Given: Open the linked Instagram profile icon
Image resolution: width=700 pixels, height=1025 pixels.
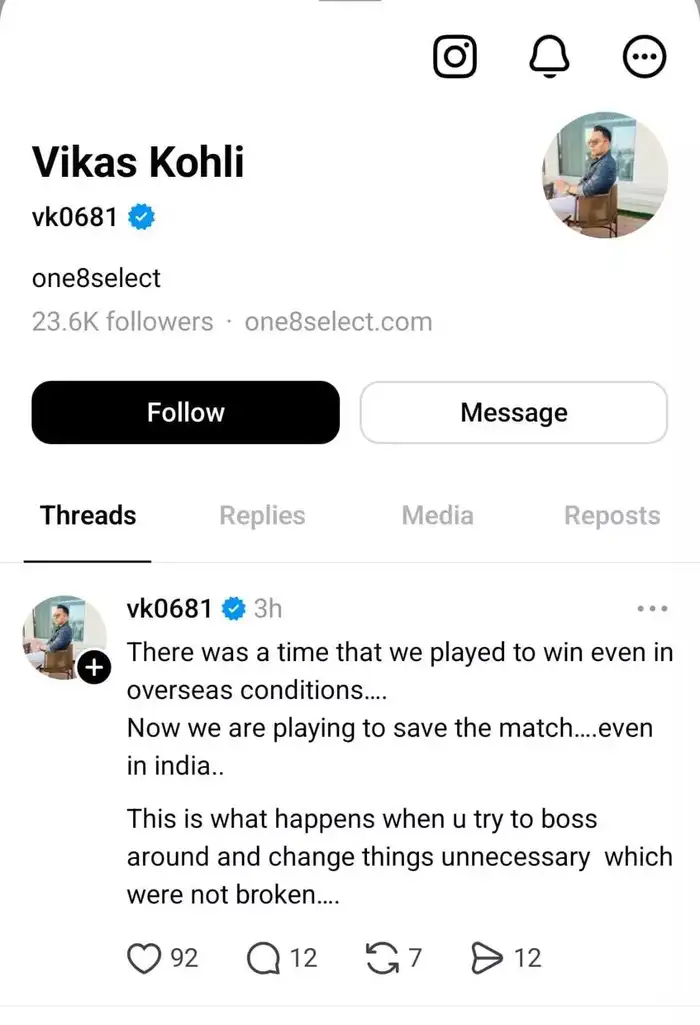Looking at the screenshot, I should click(x=455, y=57).
